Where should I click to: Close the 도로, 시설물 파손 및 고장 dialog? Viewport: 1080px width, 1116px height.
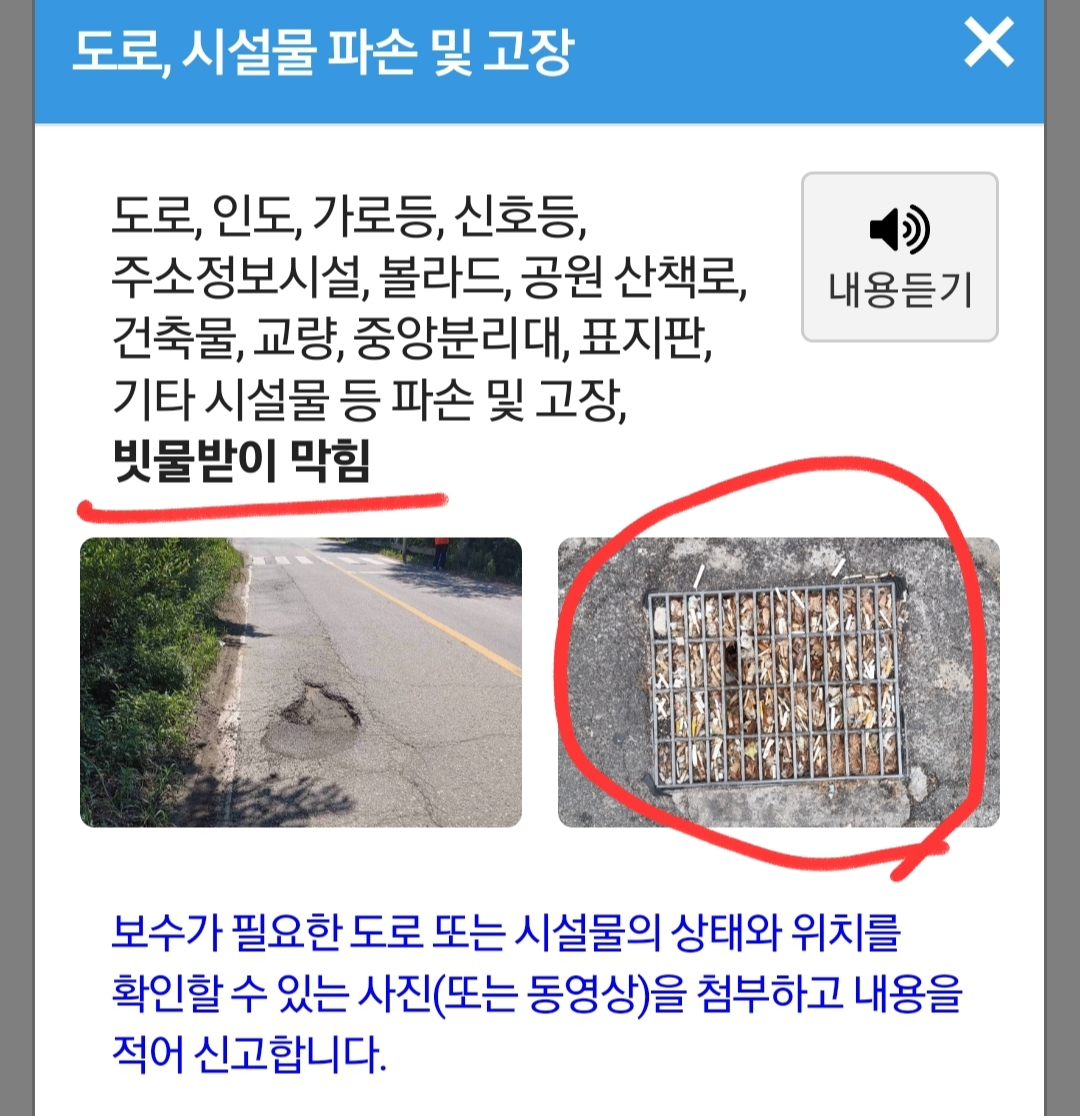989,42
